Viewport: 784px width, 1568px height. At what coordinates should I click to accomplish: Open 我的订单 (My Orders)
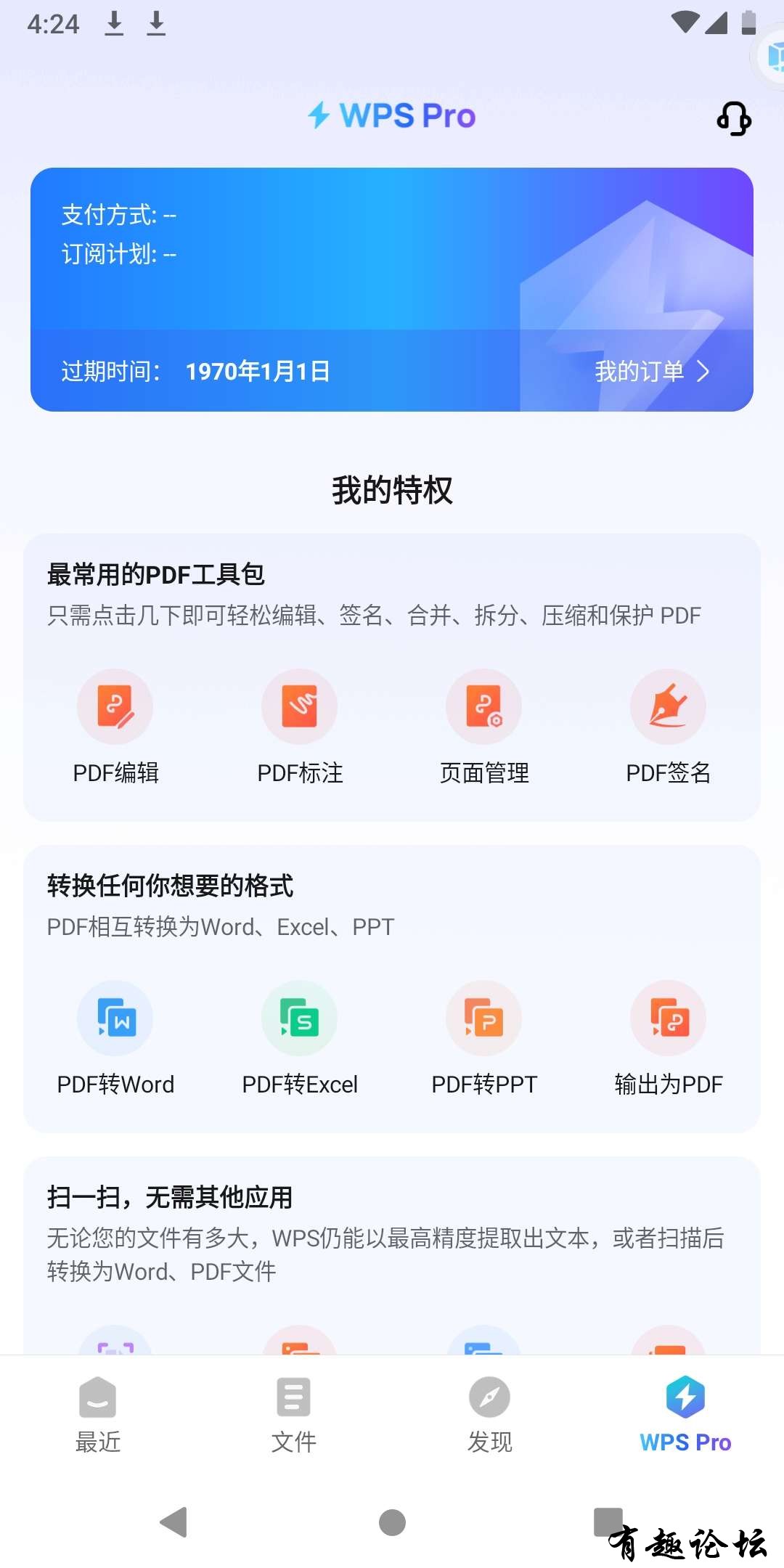(x=651, y=372)
